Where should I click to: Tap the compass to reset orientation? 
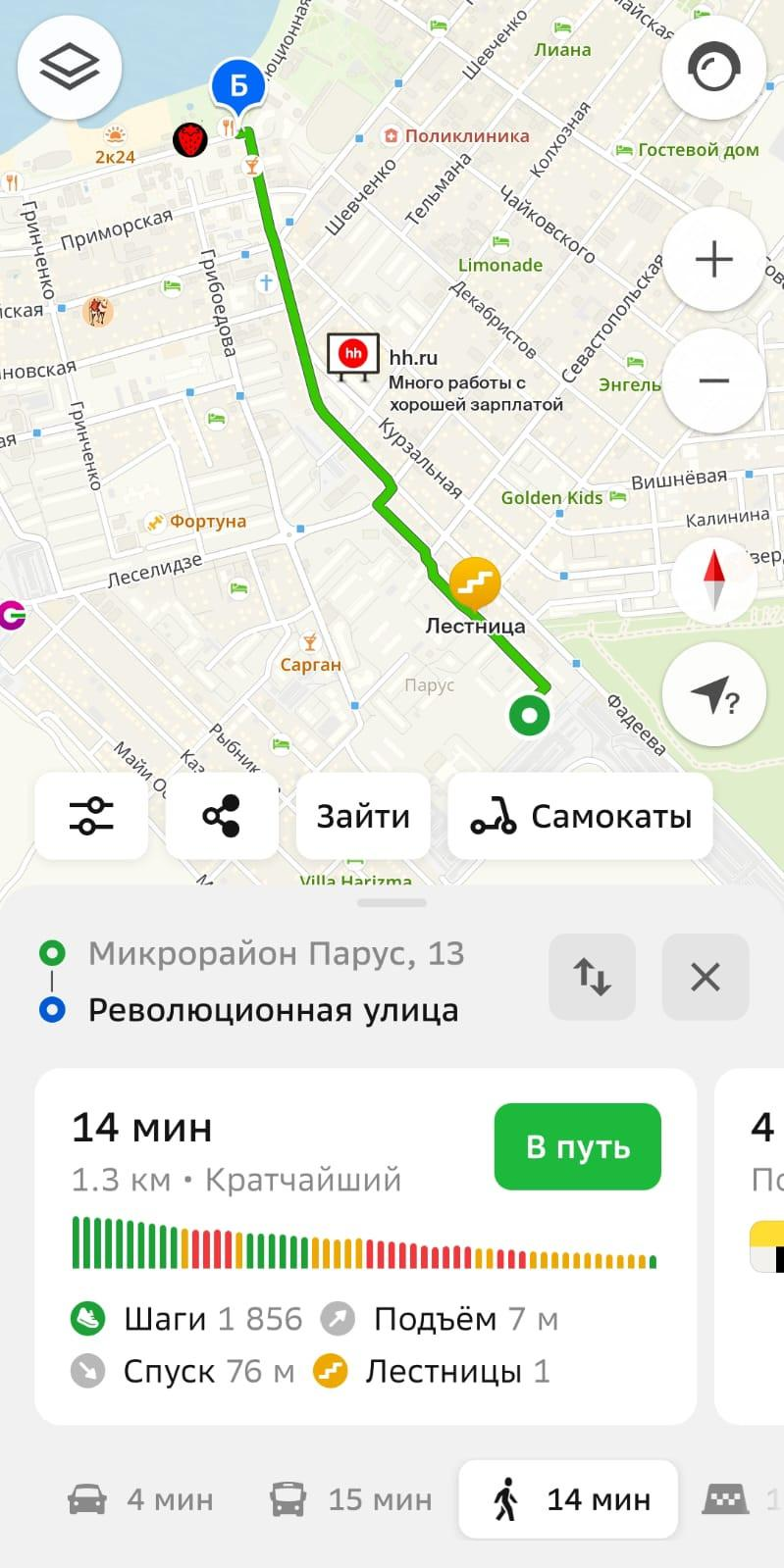pos(713,579)
